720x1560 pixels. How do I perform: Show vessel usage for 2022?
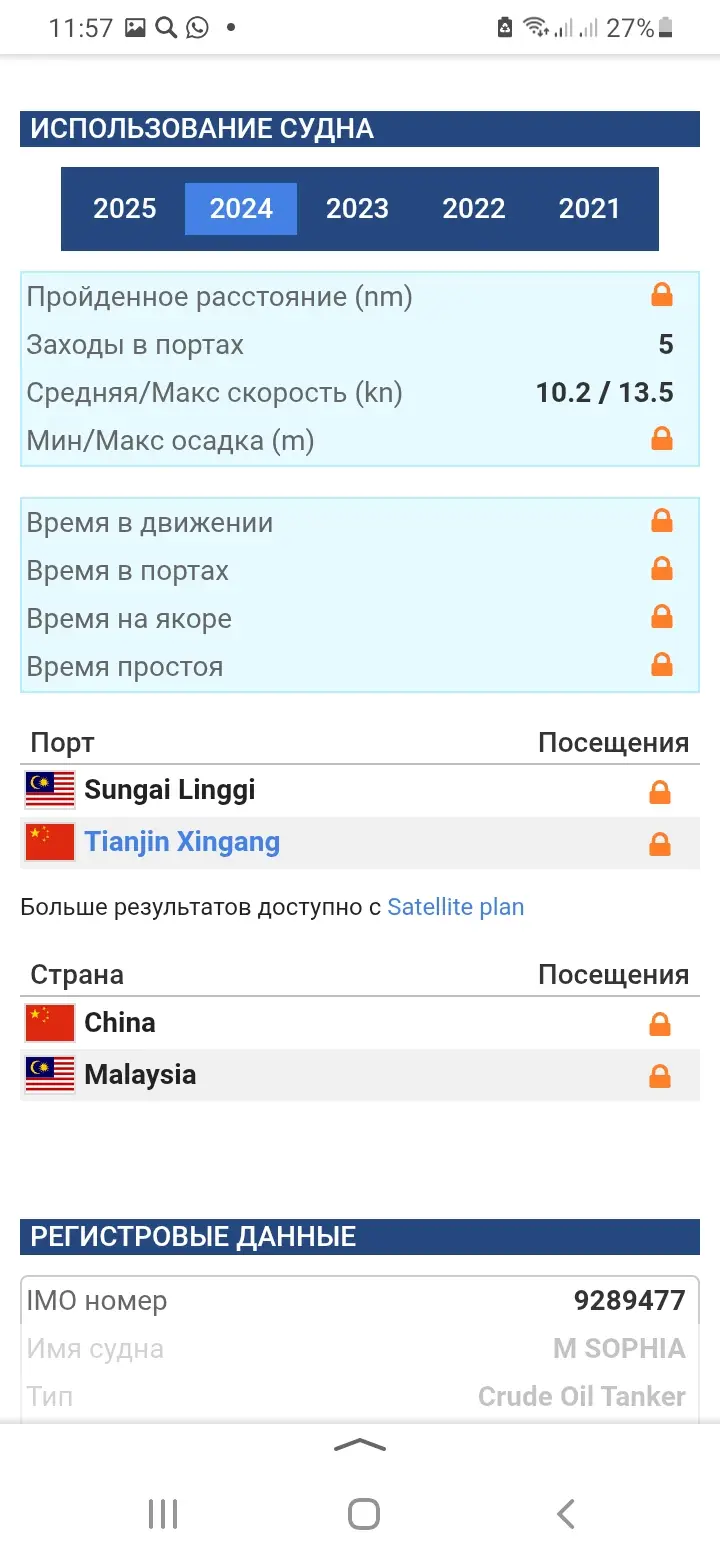click(x=474, y=209)
